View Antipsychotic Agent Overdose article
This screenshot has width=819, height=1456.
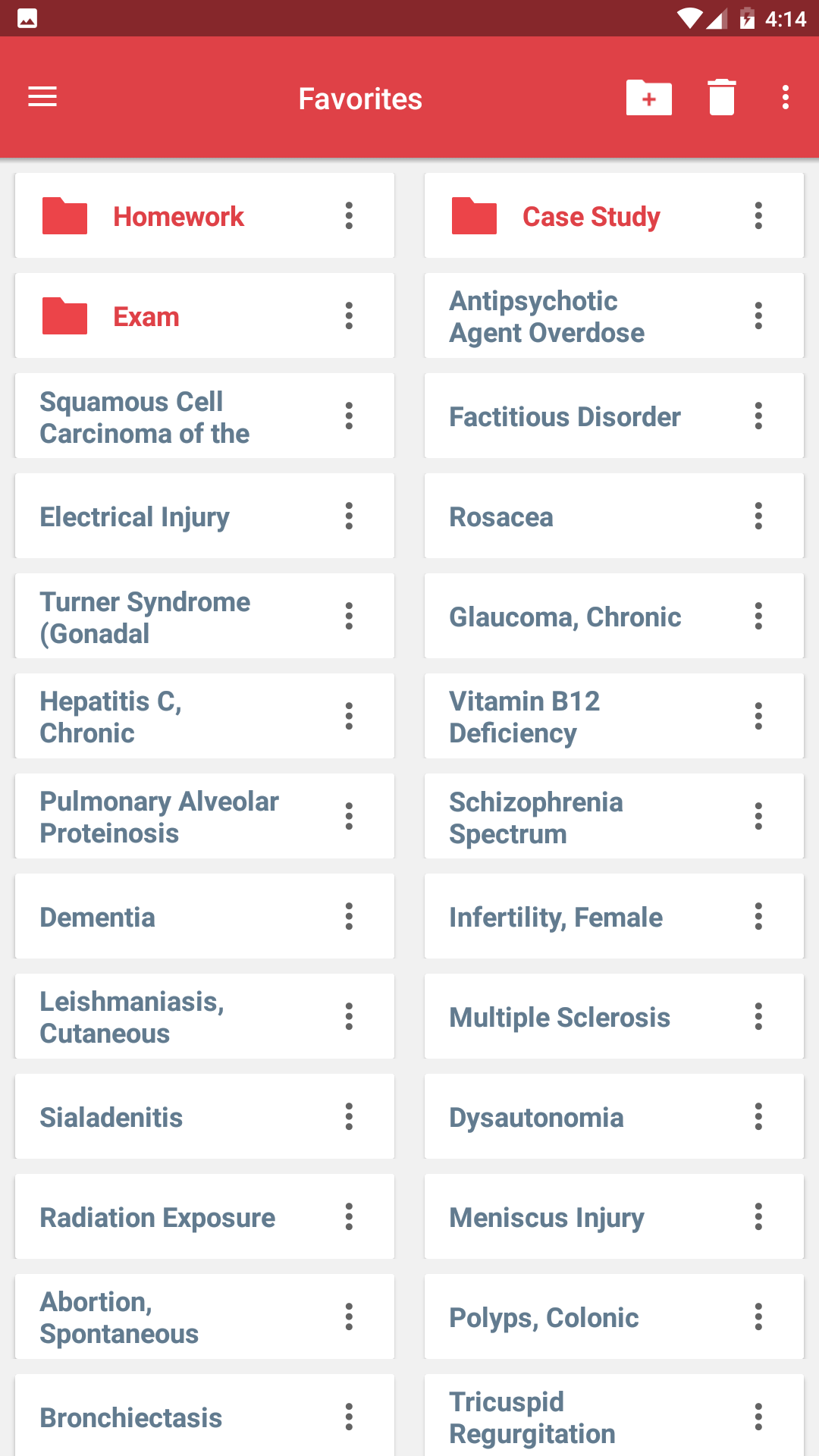tap(614, 316)
